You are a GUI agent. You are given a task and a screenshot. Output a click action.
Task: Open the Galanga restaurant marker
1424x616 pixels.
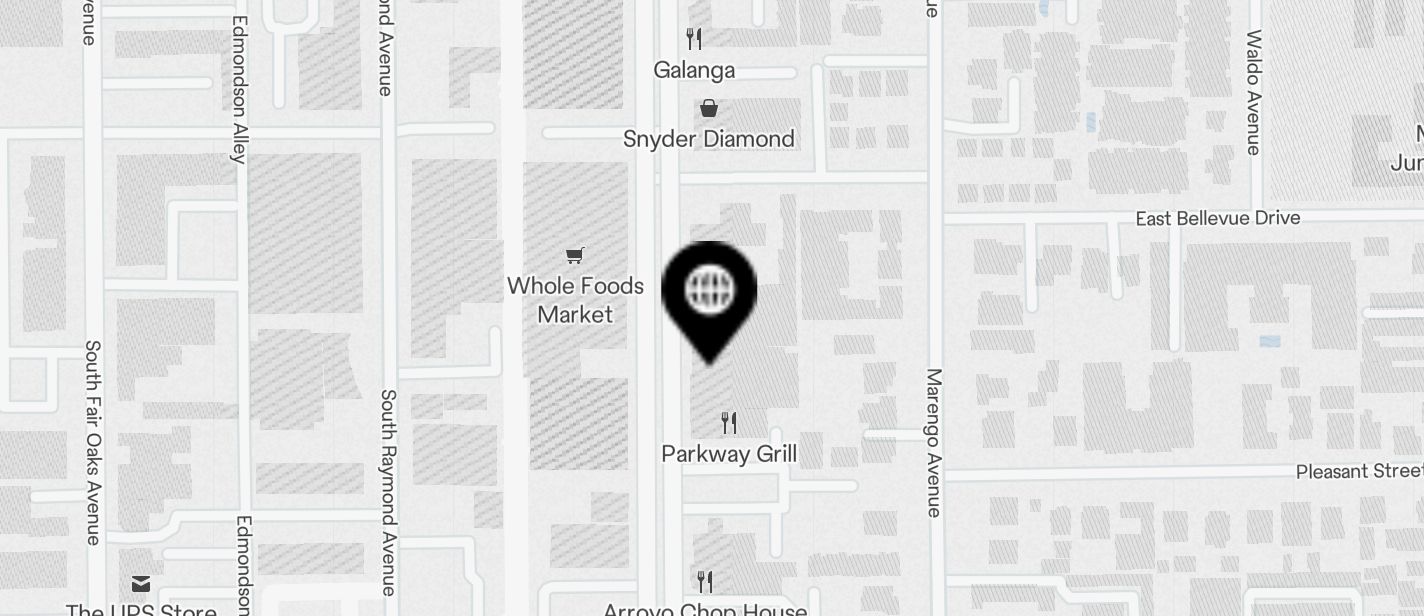694,40
